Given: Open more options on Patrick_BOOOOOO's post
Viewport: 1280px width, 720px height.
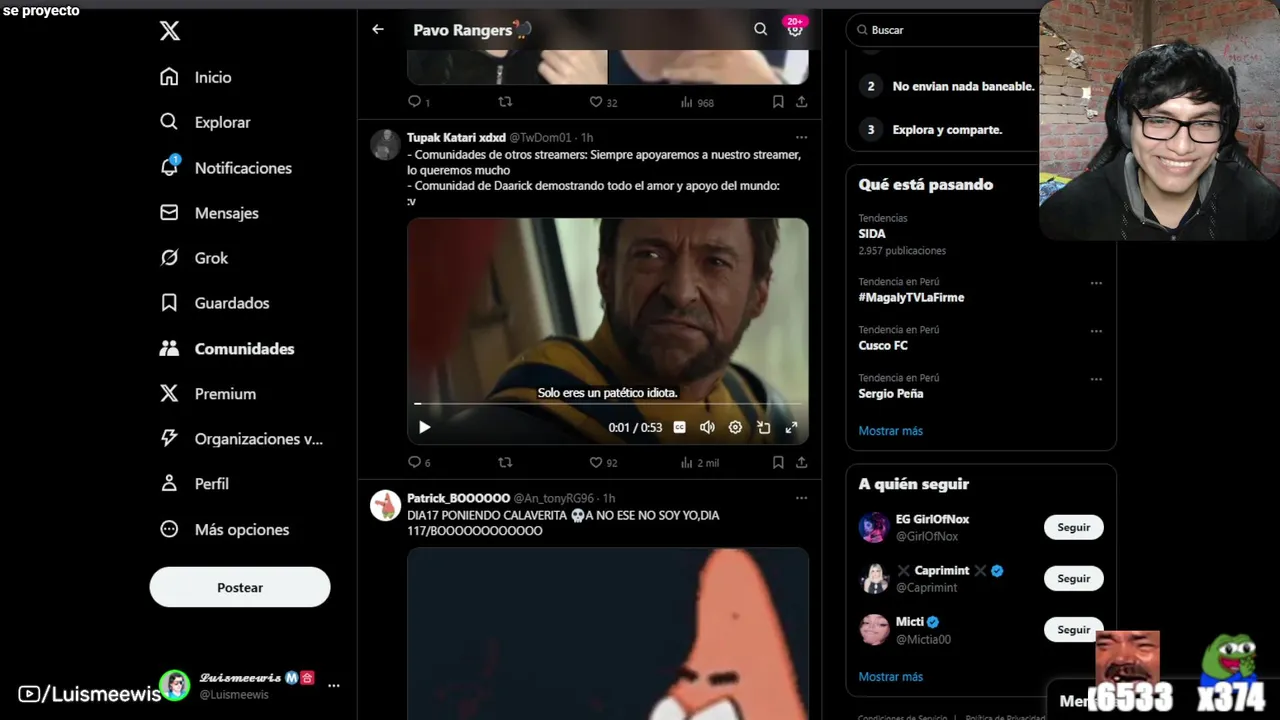Looking at the screenshot, I should [x=801, y=498].
